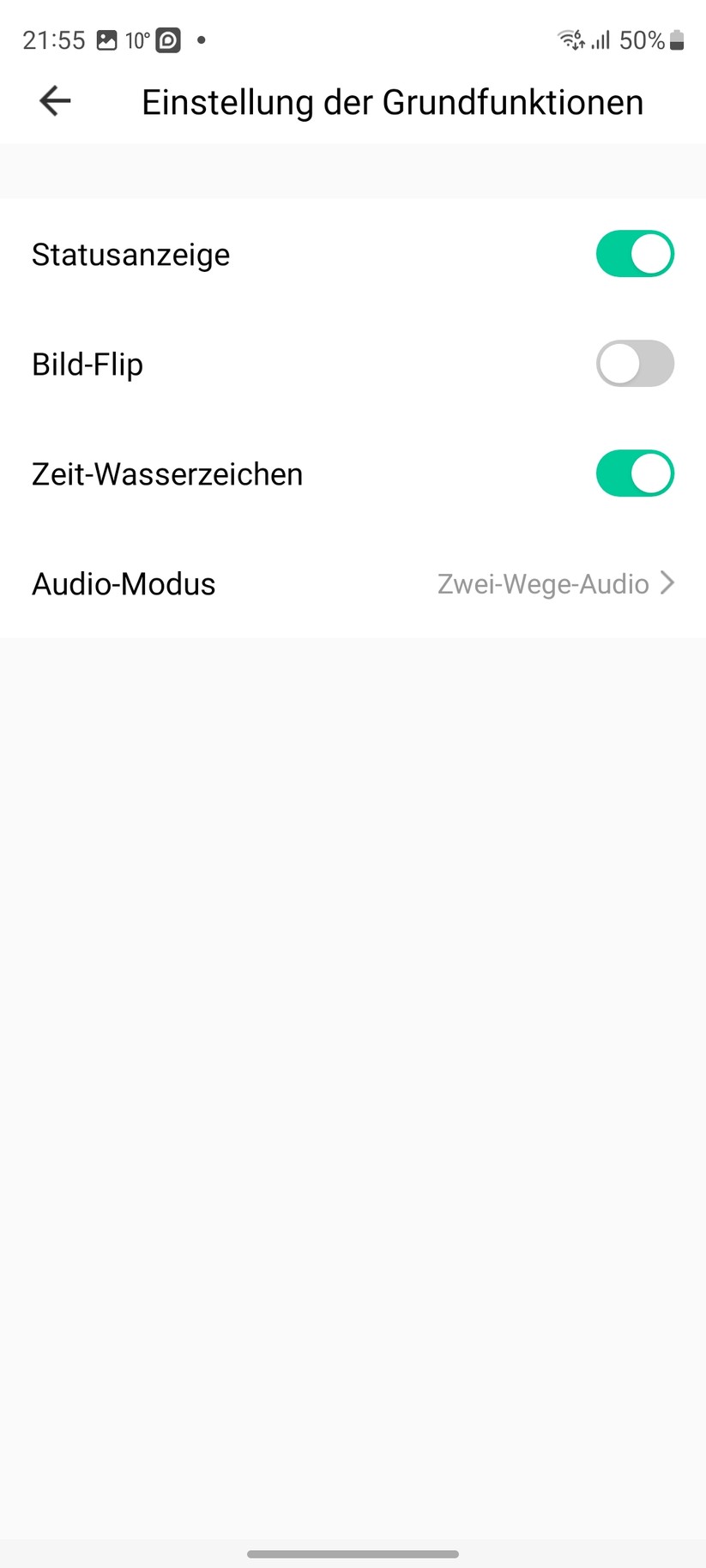Tap the screenshot notification icon
Image resolution: width=706 pixels, height=1568 pixels.
[106, 39]
